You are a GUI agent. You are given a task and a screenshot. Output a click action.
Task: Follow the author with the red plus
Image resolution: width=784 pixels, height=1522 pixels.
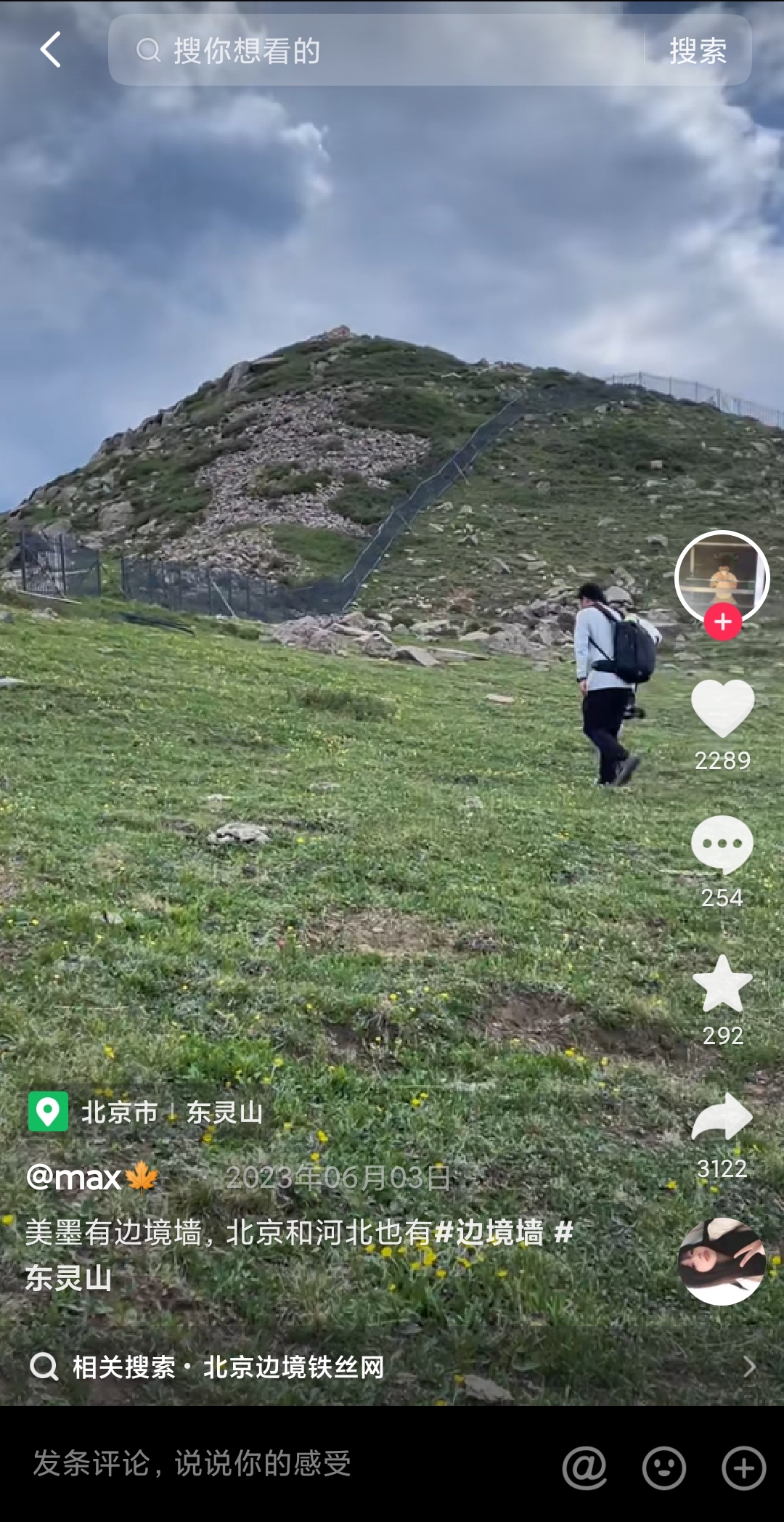(722, 622)
